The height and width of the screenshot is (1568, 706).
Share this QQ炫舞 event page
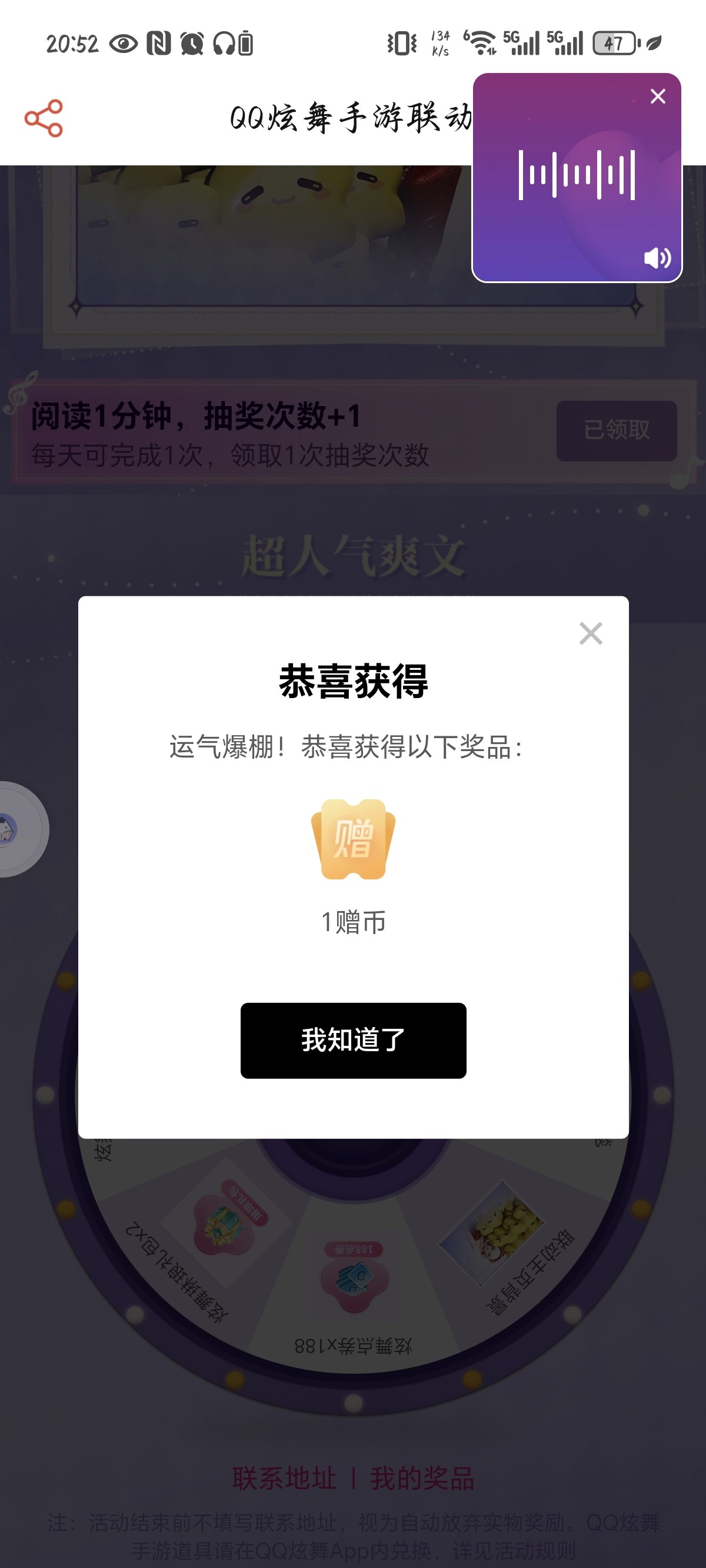44,118
